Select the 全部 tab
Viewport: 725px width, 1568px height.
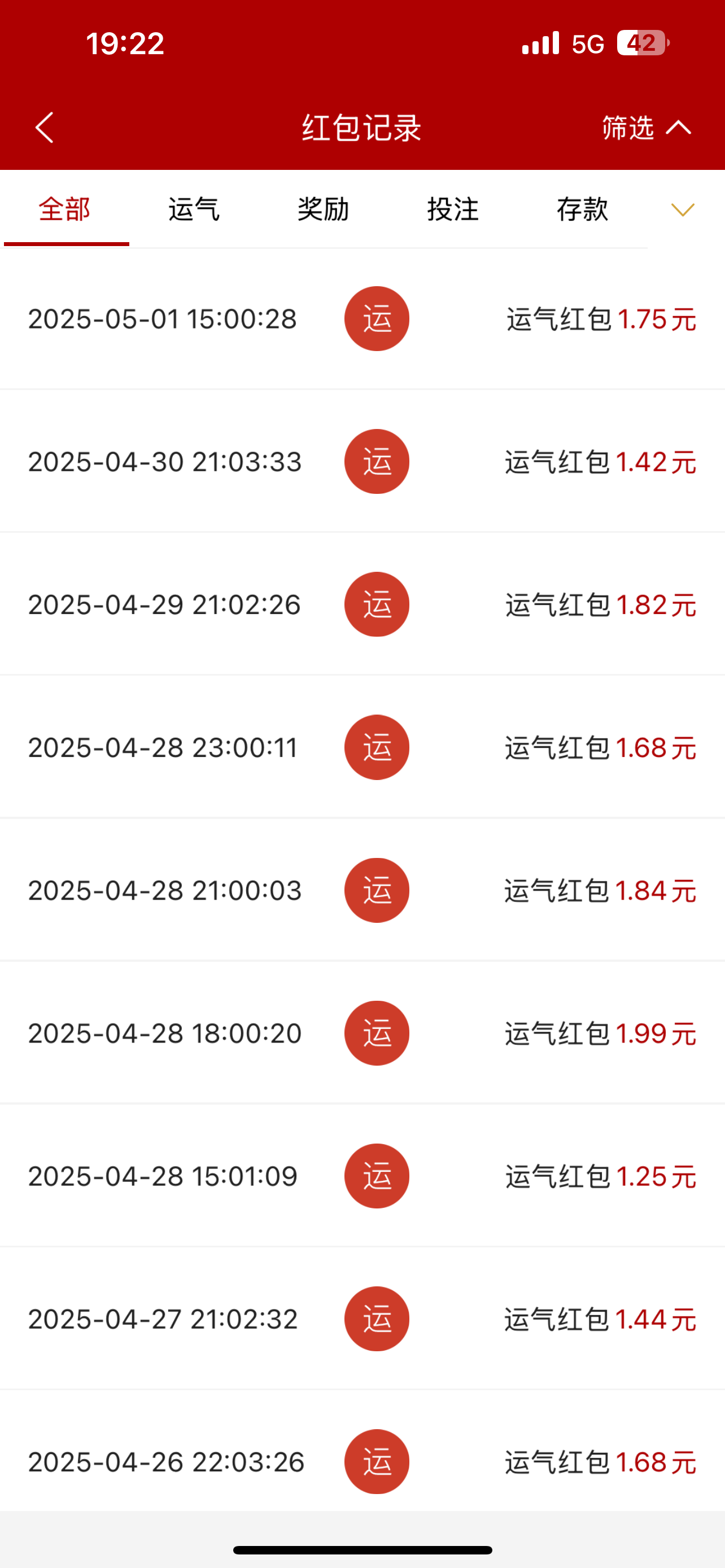tap(64, 209)
